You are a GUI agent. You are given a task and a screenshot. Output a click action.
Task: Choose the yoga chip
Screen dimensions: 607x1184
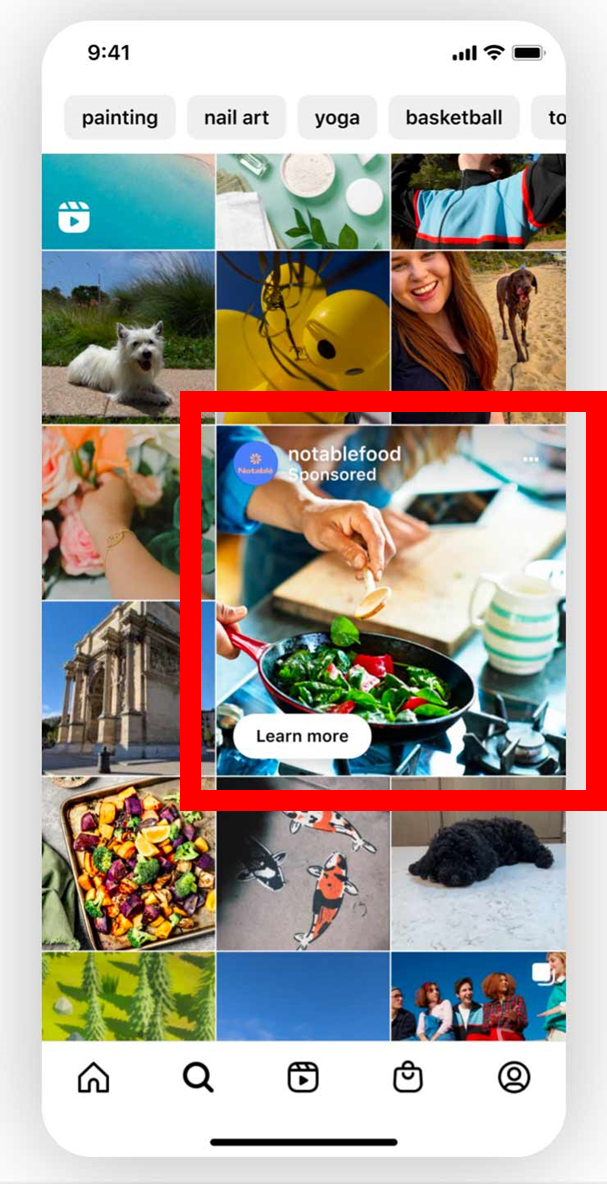(337, 118)
